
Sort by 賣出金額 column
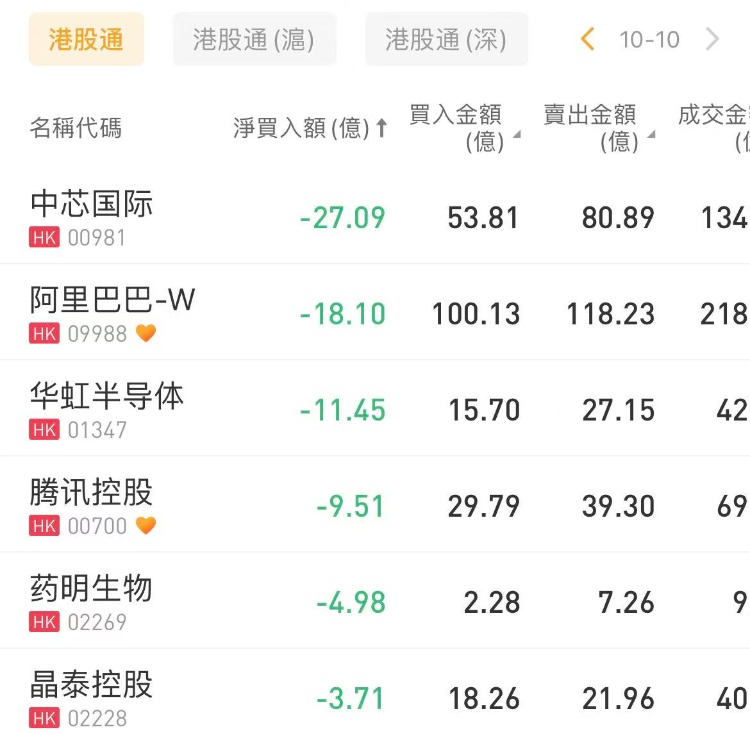point(598,128)
